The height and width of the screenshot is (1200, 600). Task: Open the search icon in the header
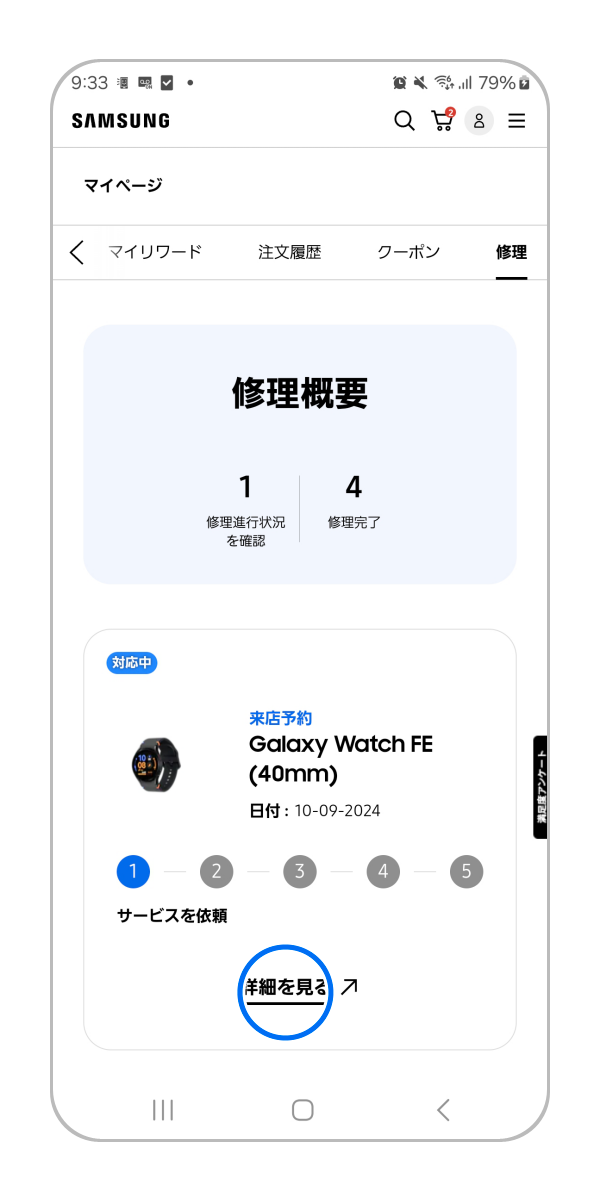click(x=404, y=121)
